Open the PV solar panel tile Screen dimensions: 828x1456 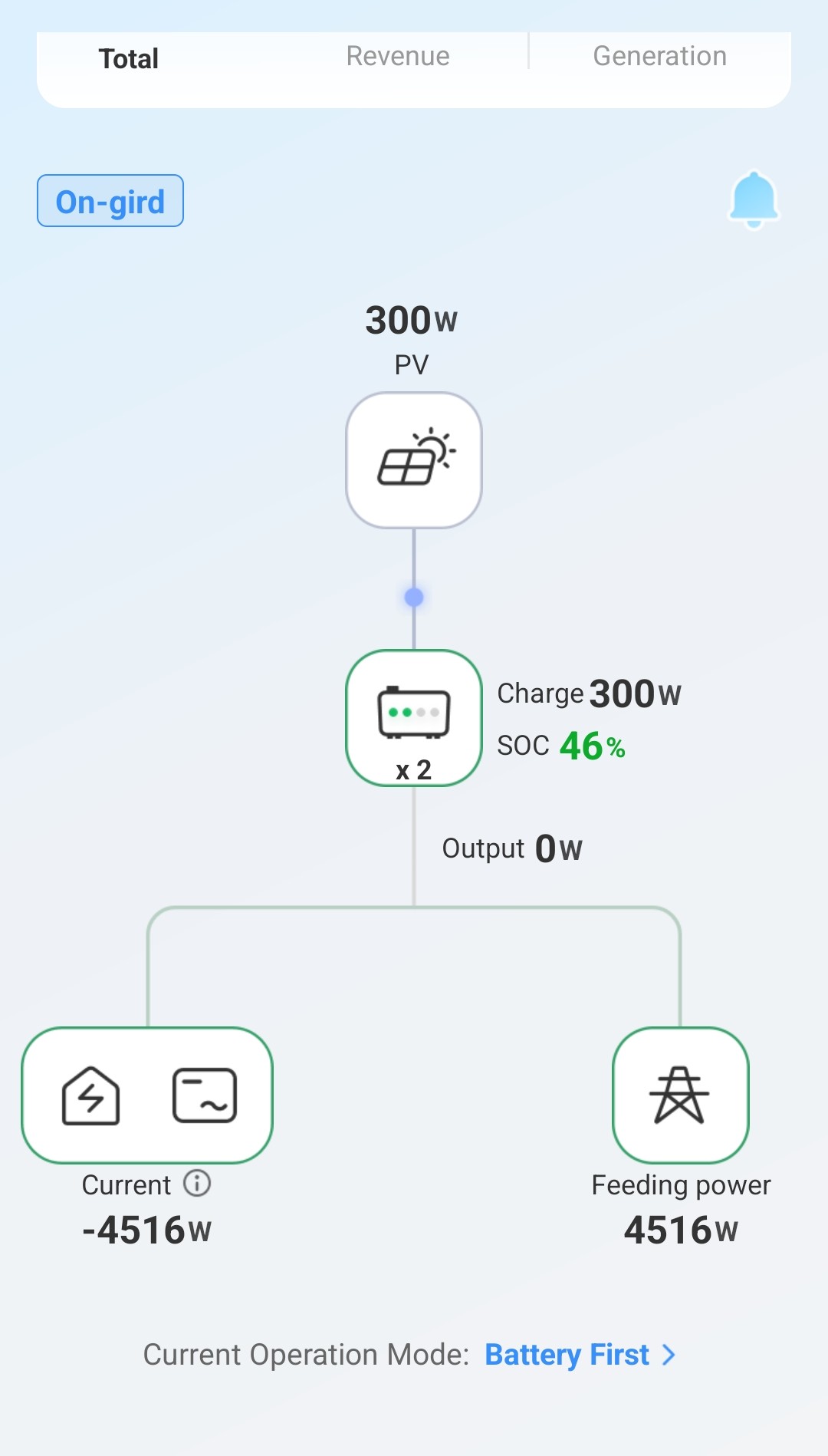click(414, 460)
